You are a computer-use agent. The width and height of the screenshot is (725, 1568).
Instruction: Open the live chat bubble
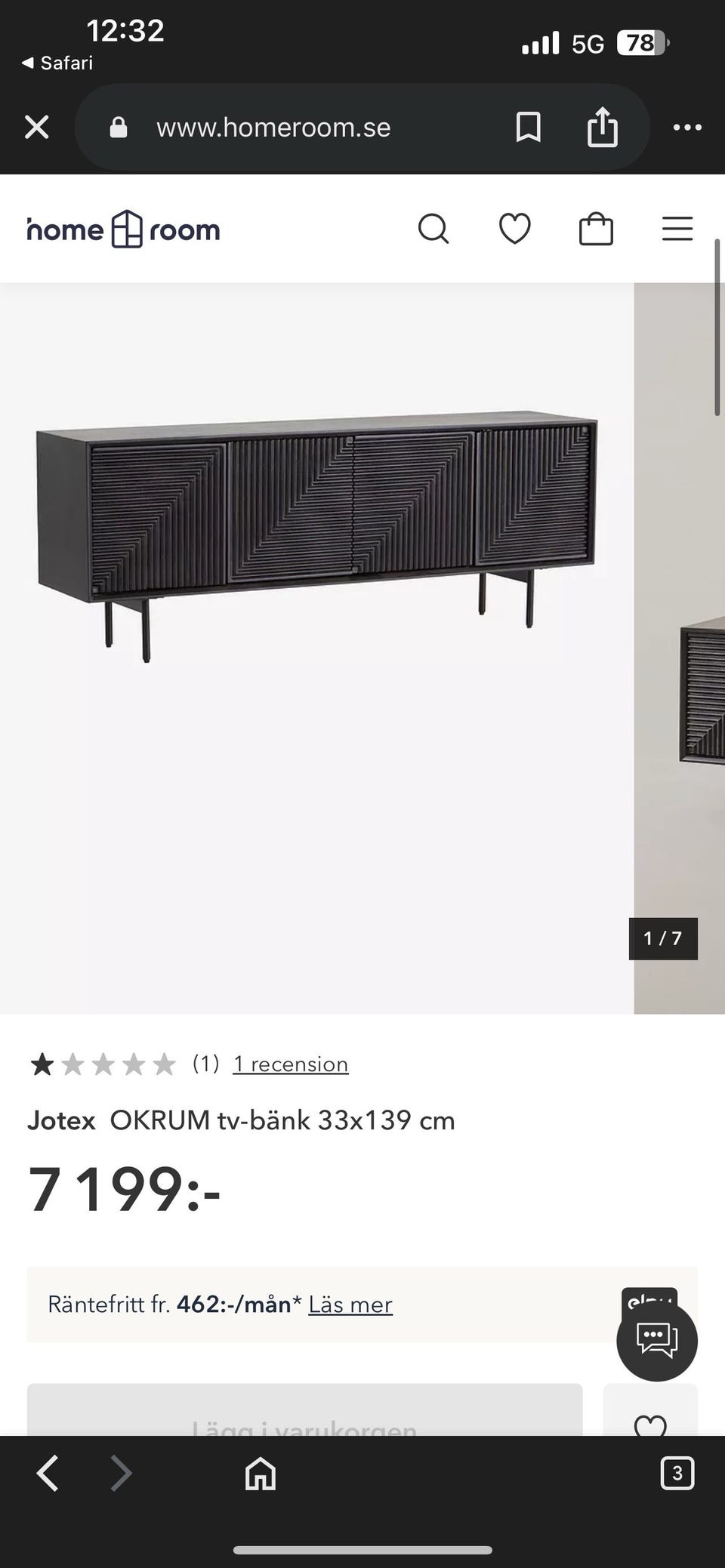pyautogui.click(x=657, y=1341)
